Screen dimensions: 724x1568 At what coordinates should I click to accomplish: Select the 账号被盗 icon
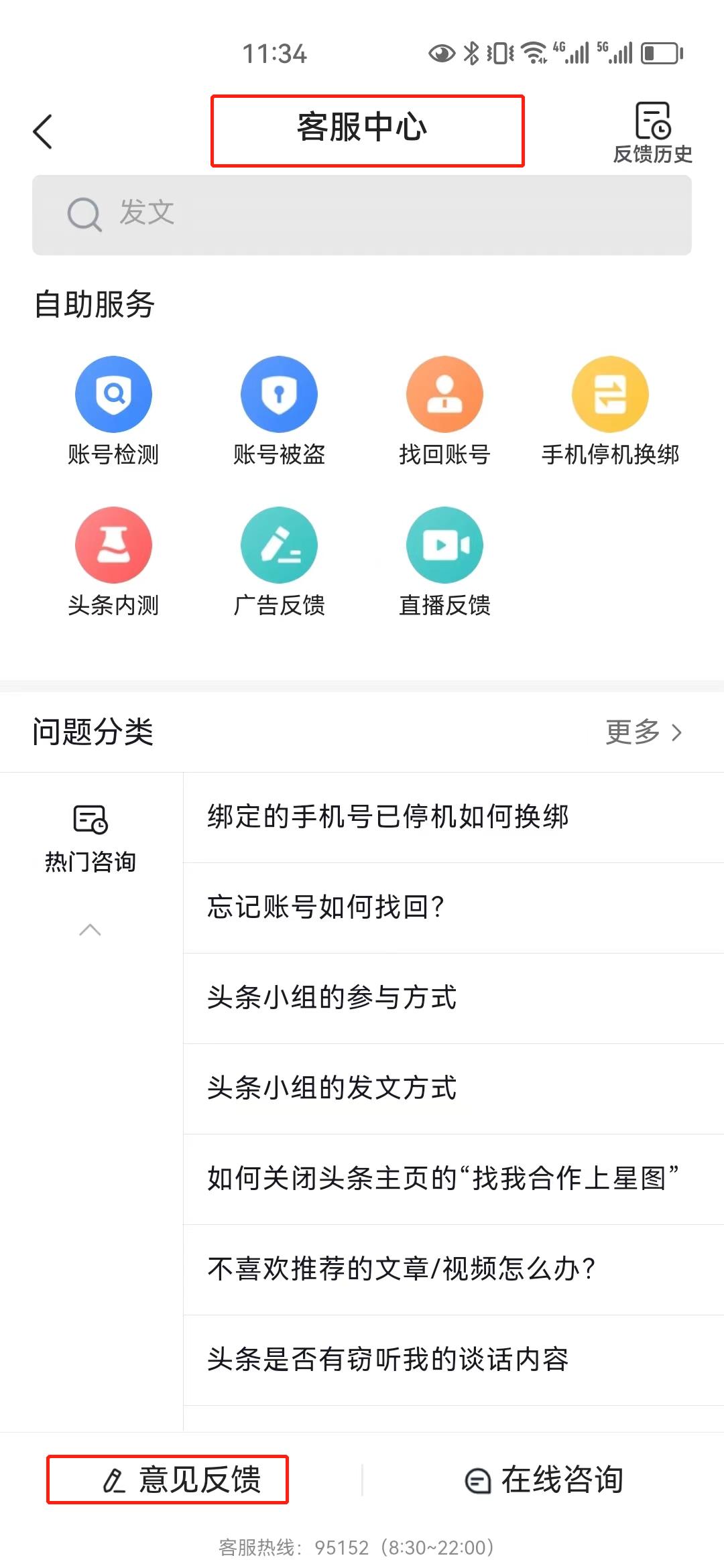279,394
